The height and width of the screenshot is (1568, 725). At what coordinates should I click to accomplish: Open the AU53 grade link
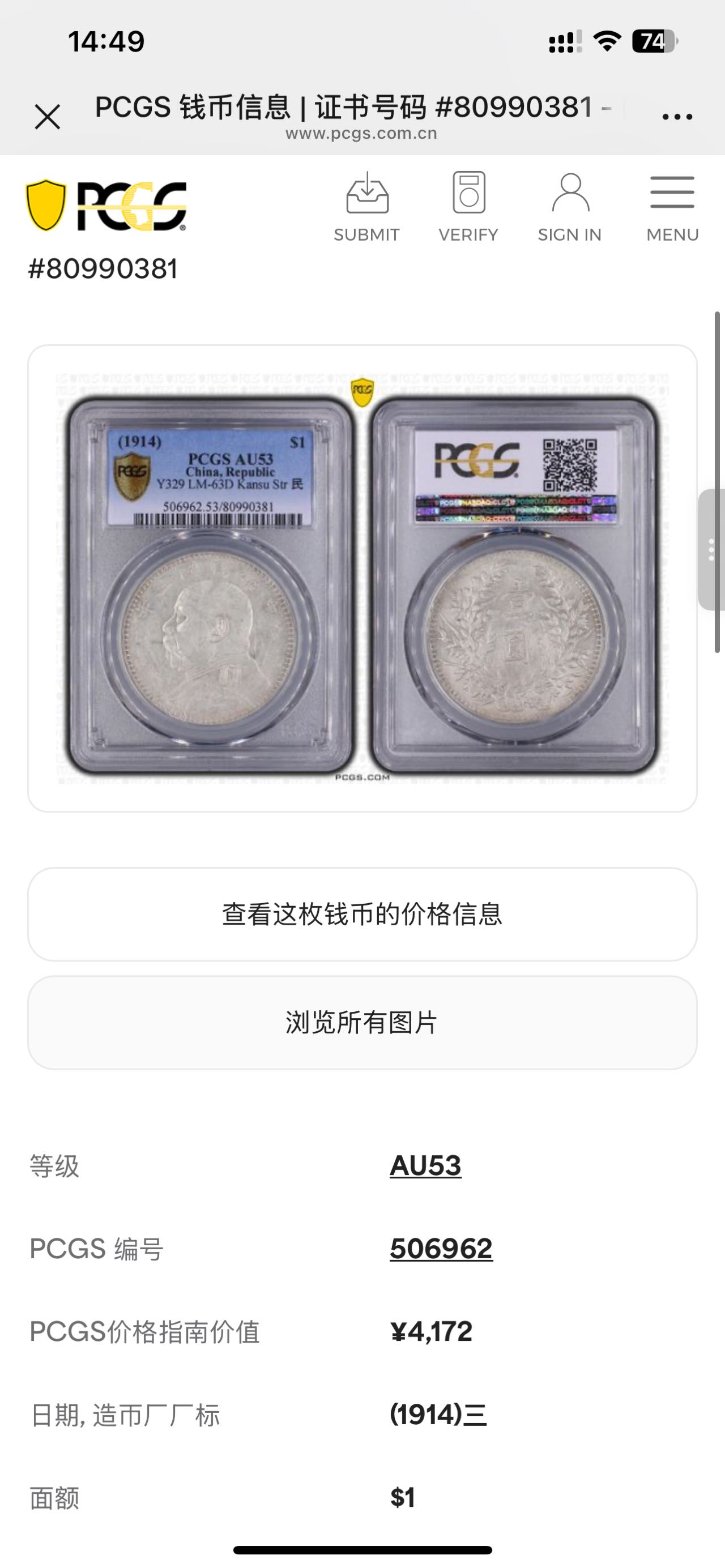tap(425, 1165)
